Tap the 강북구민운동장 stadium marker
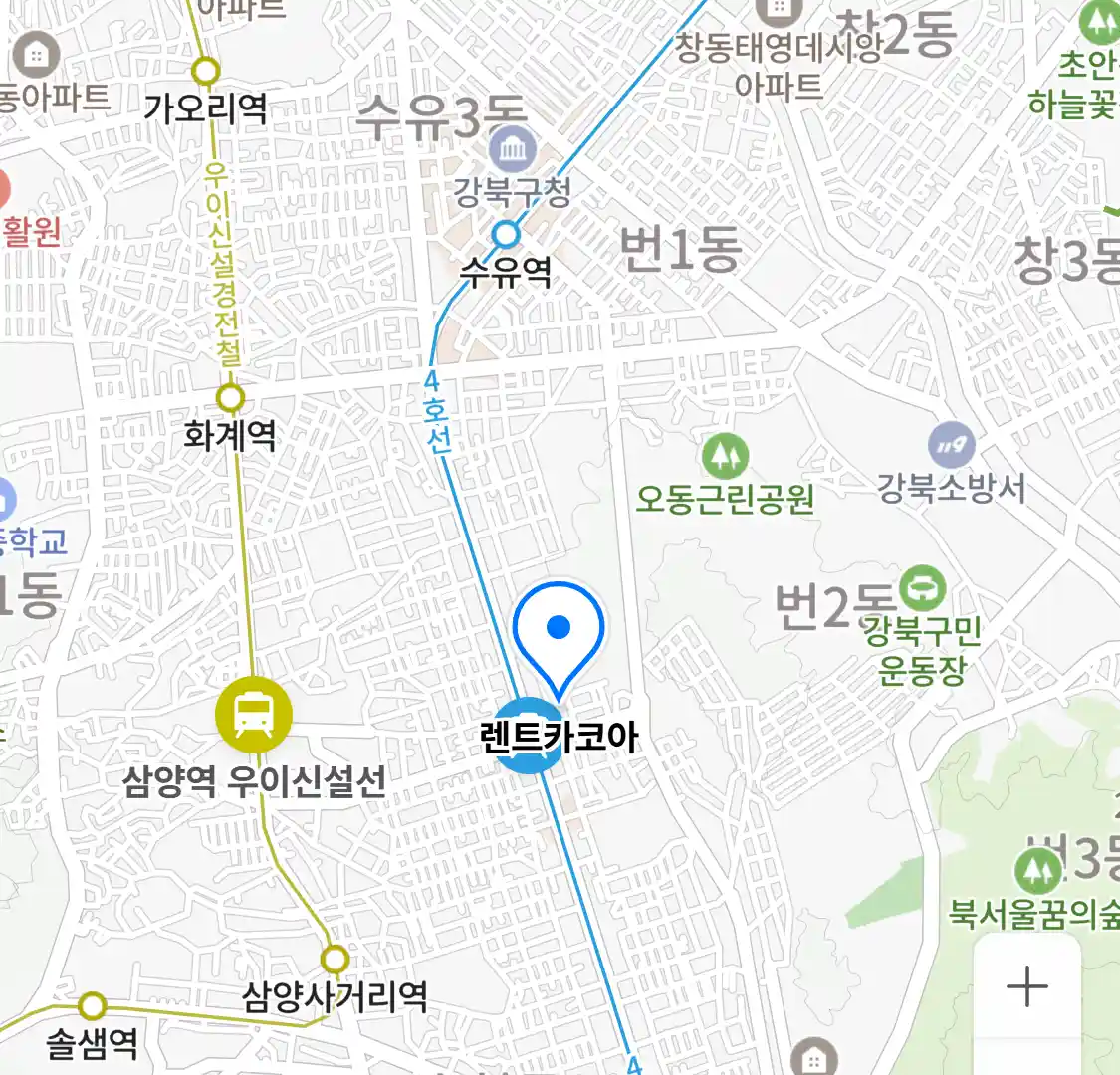 point(922,588)
